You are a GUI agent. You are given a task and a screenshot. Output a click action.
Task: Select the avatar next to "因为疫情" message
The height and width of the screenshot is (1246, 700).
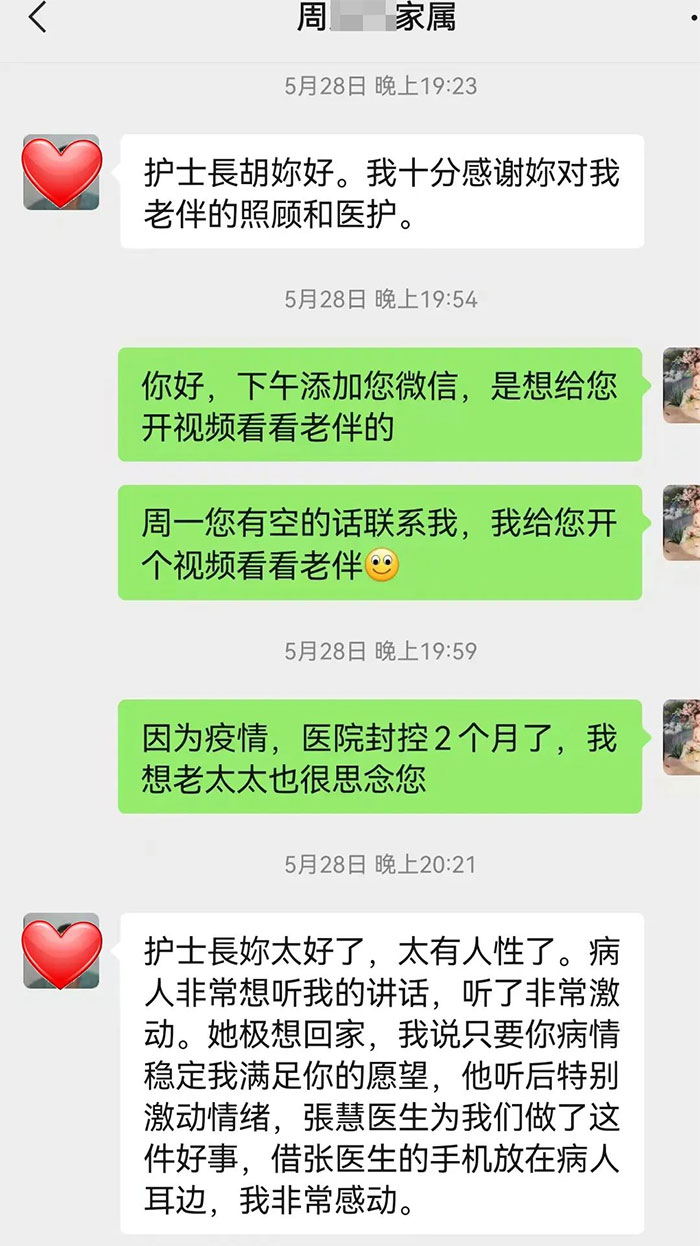pyautogui.click(x=682, y=737)
